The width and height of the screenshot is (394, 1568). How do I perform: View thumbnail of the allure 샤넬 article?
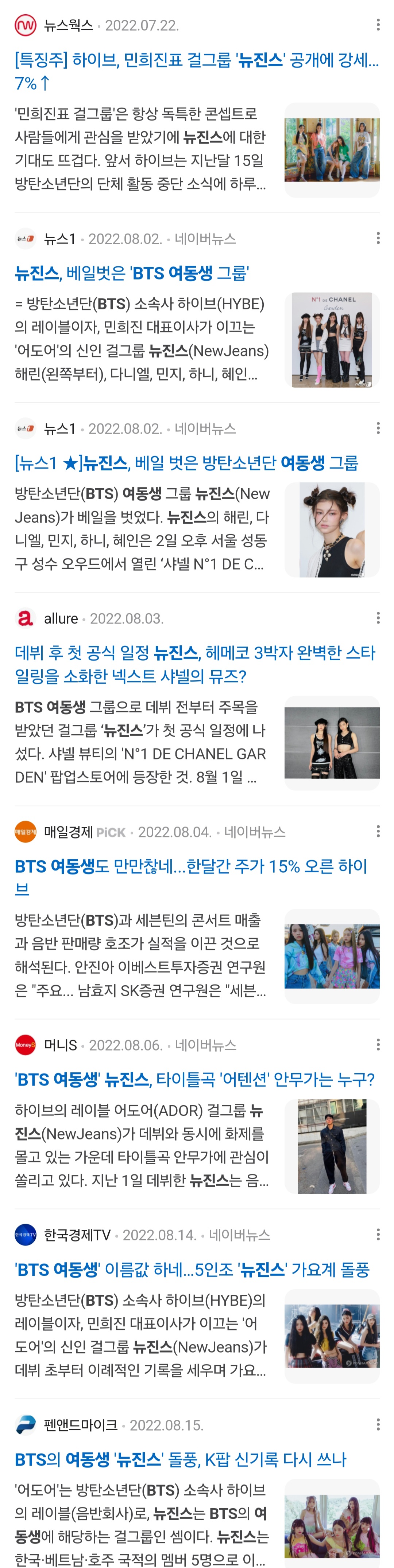click(x=331, y=743)
